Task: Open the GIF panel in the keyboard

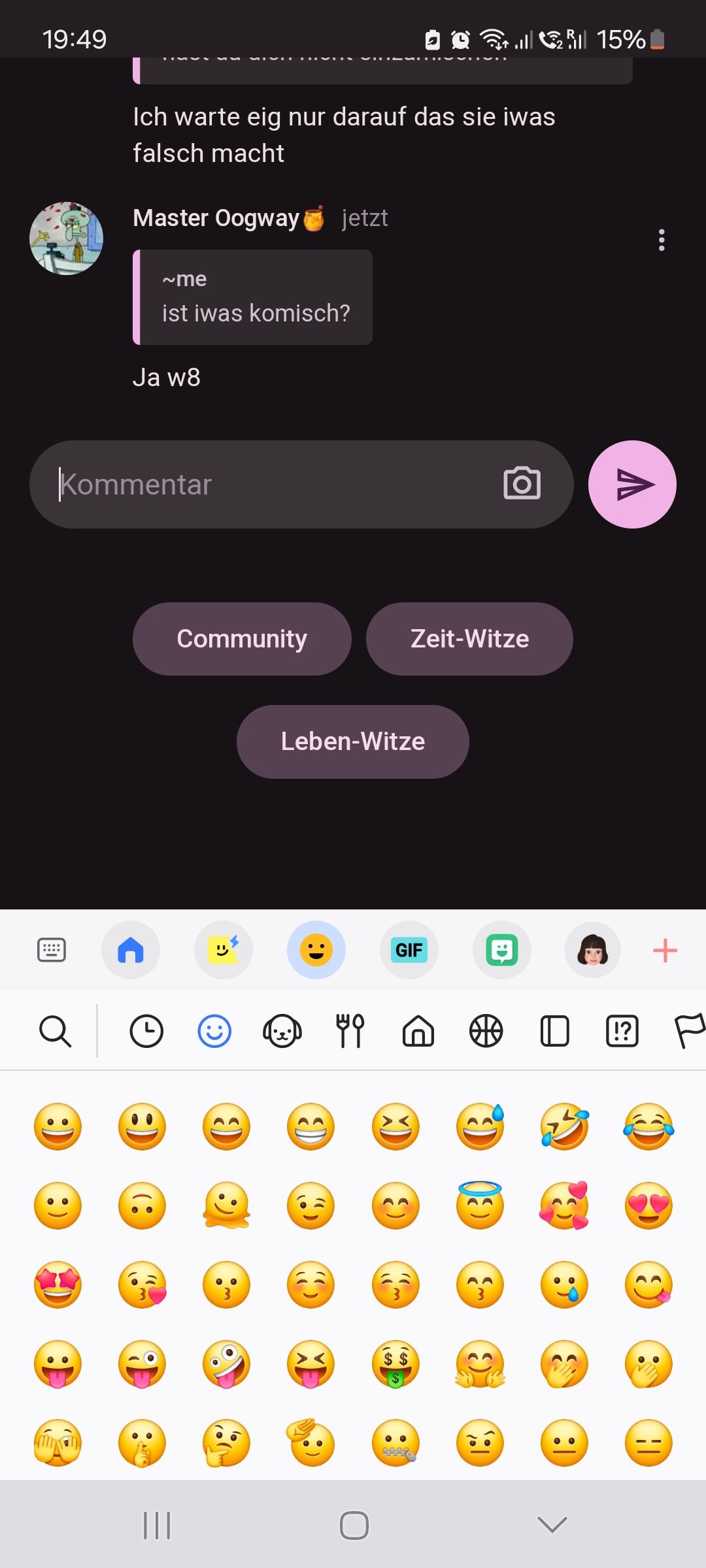Action: coord(409,950)
